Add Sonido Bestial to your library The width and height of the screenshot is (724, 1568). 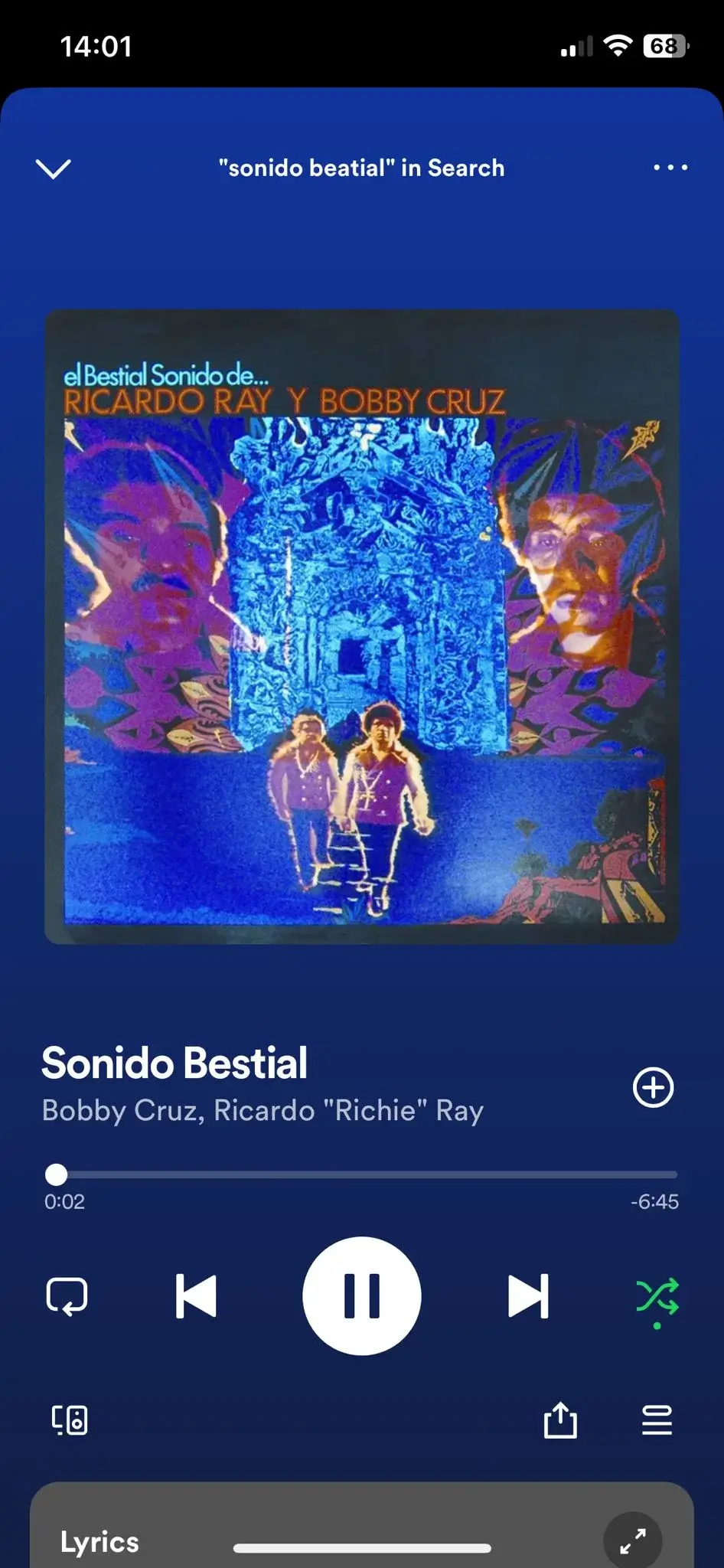click(653, 1087)
